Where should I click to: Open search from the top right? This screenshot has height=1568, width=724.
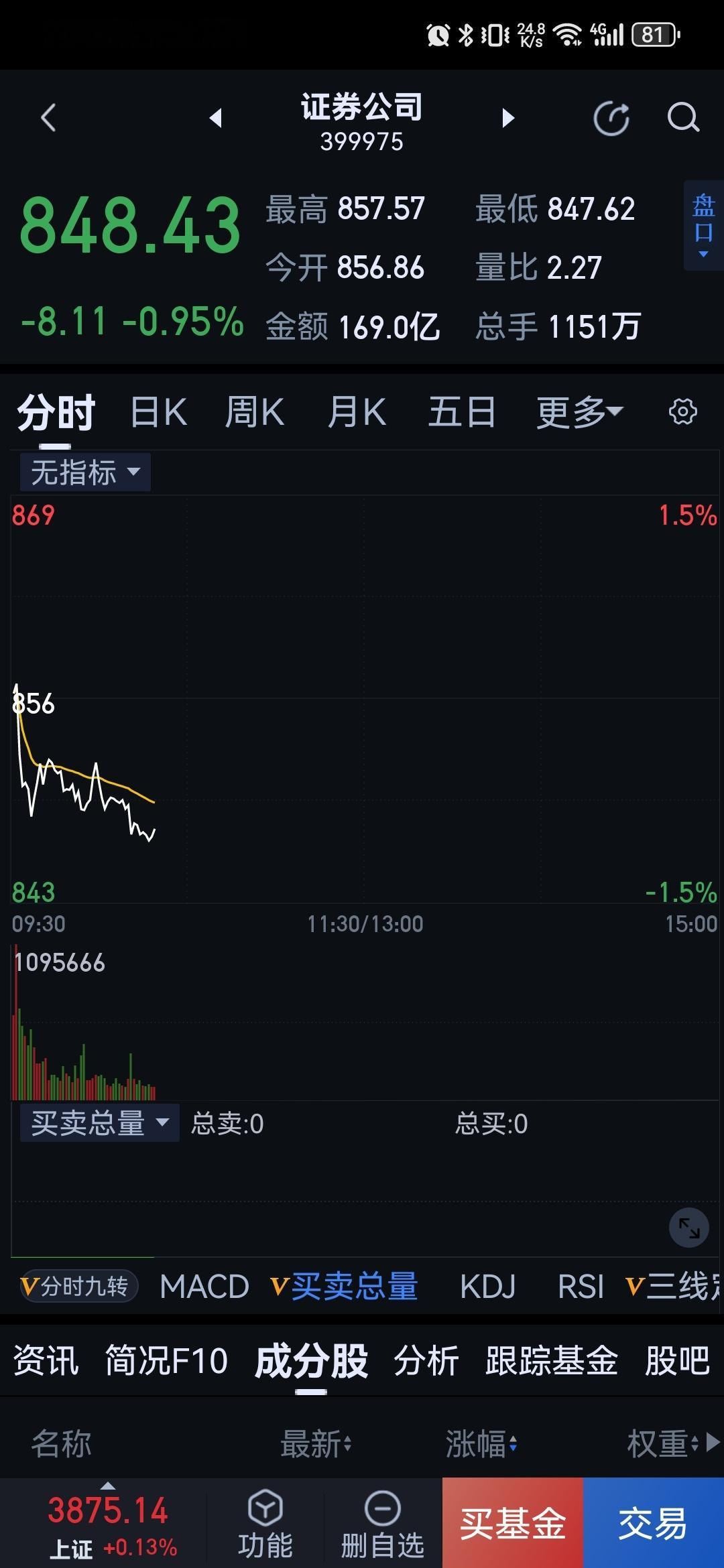[682, 117]
